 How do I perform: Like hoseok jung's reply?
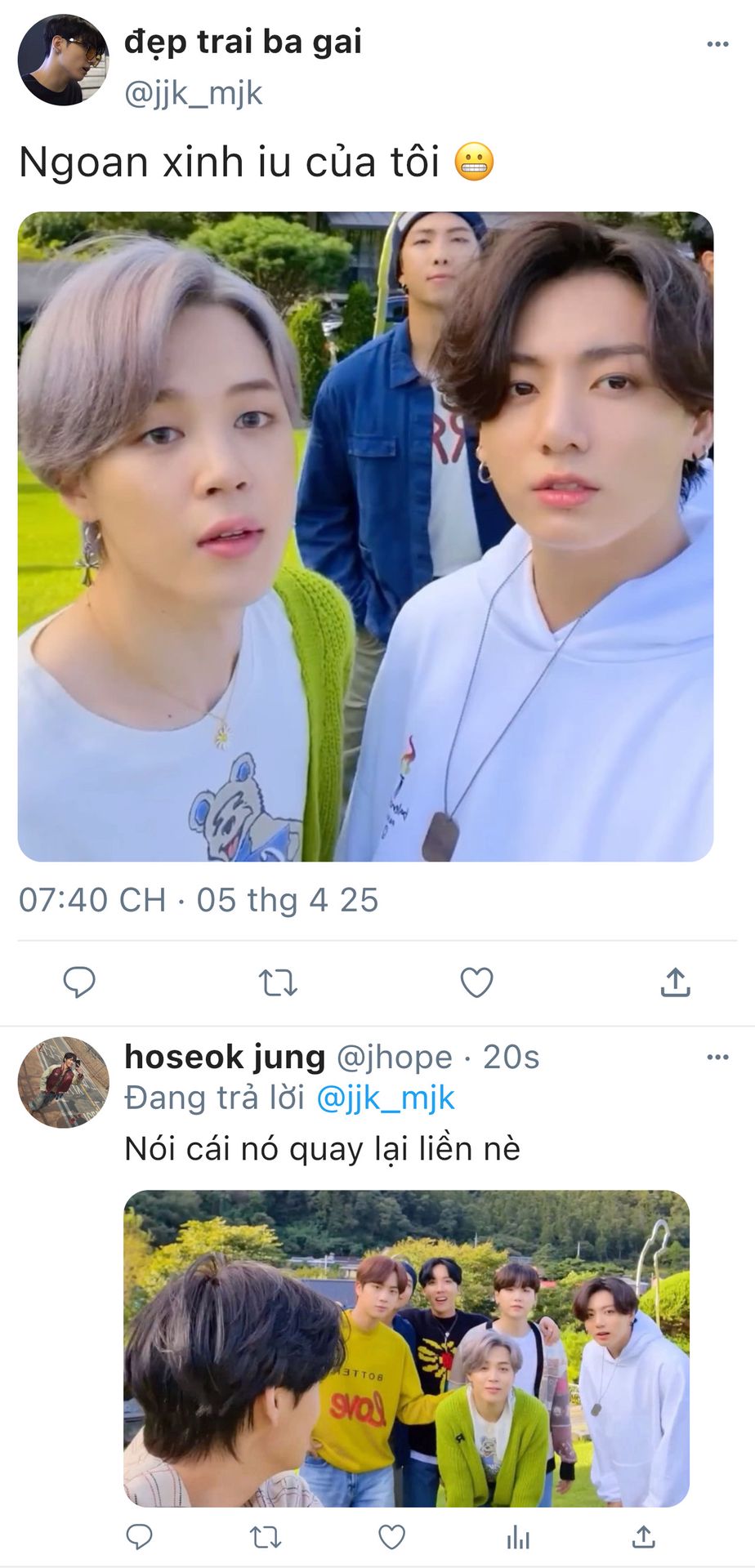click(x=391, y=1537)
